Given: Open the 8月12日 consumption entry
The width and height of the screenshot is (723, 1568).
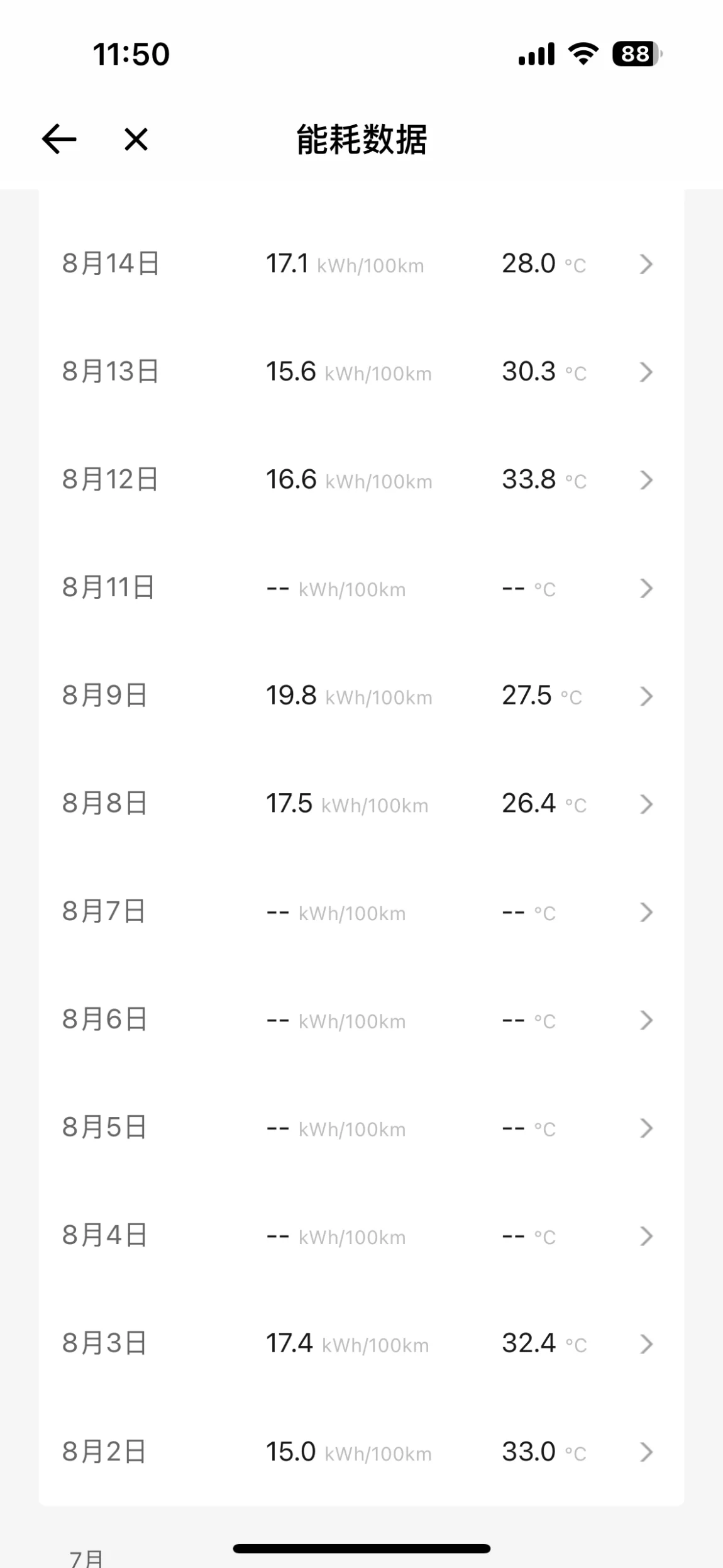Looking at the screenshot, I should coord(361,480).
